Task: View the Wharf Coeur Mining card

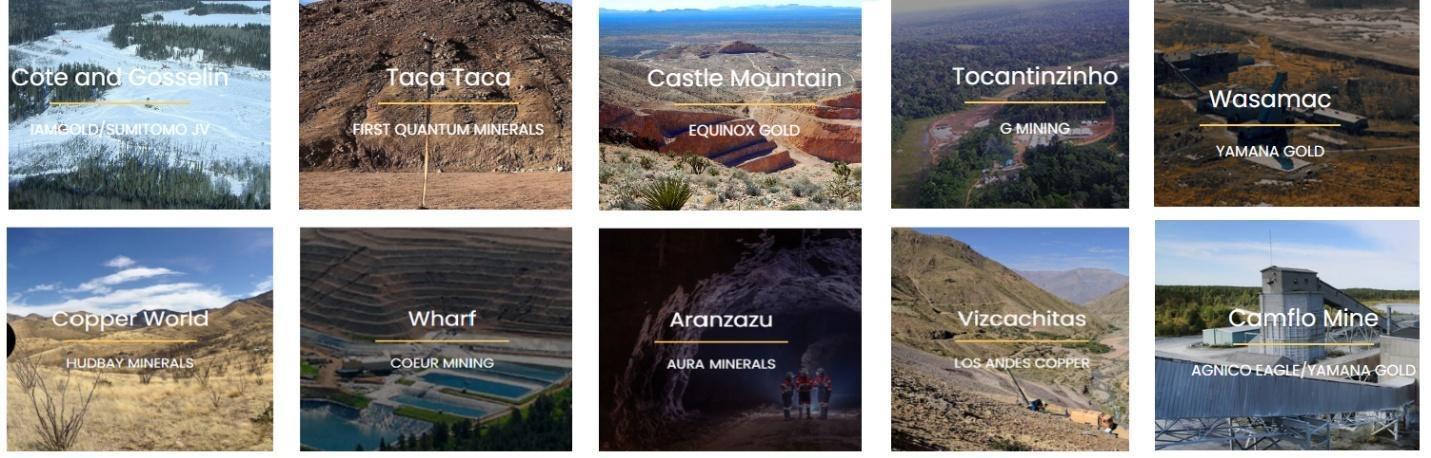Action: pos(436,338)
